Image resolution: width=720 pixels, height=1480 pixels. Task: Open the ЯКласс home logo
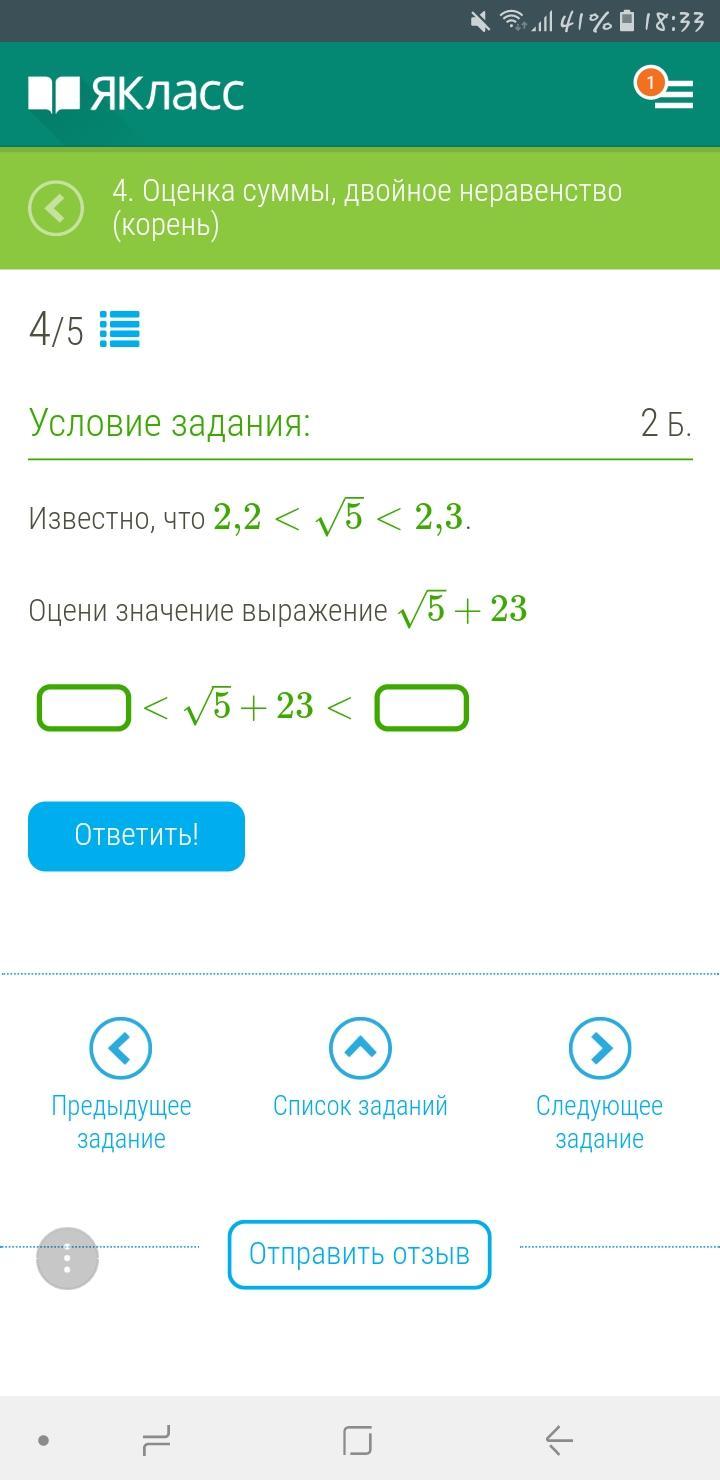coord(136,94)
